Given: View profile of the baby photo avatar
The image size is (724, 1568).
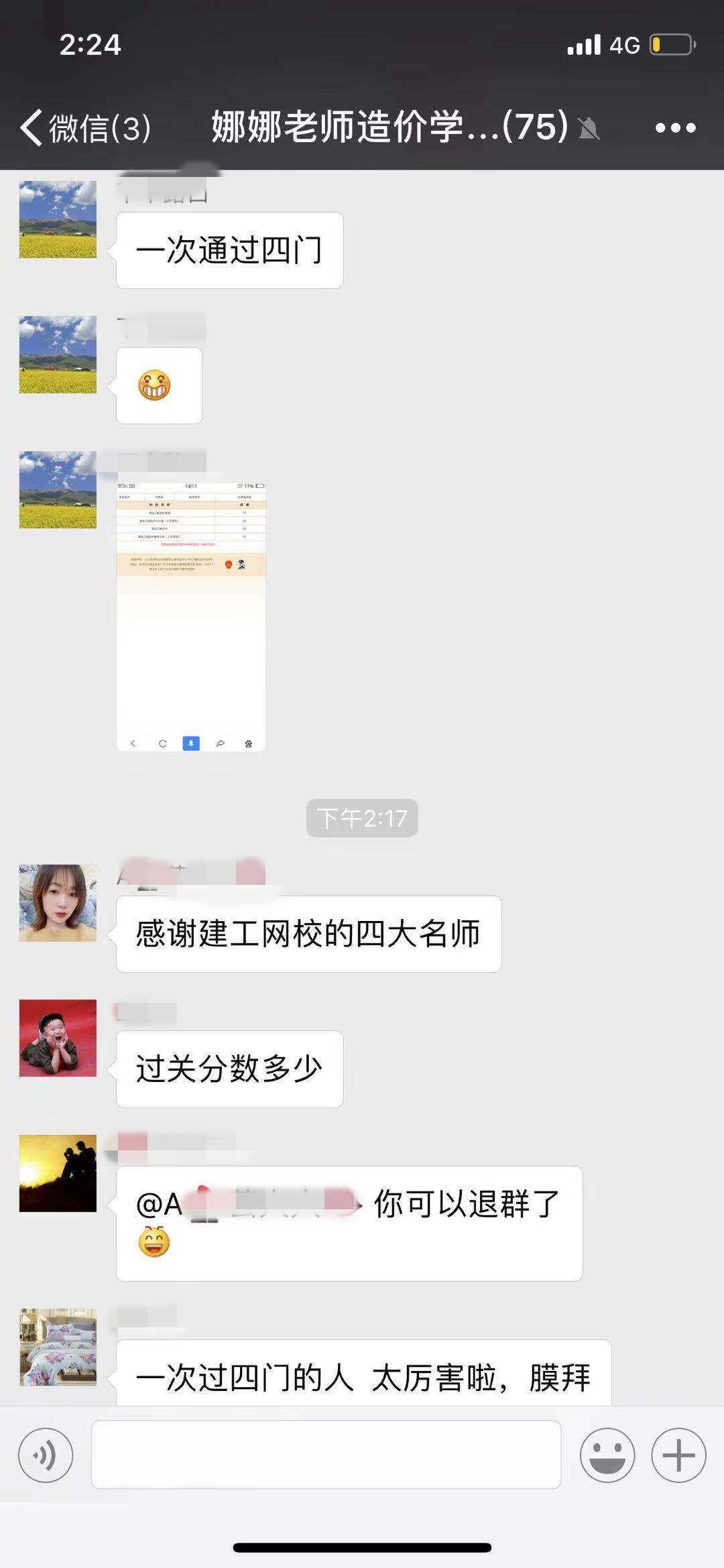Looking at the screenshot, I should (58, 1038).
